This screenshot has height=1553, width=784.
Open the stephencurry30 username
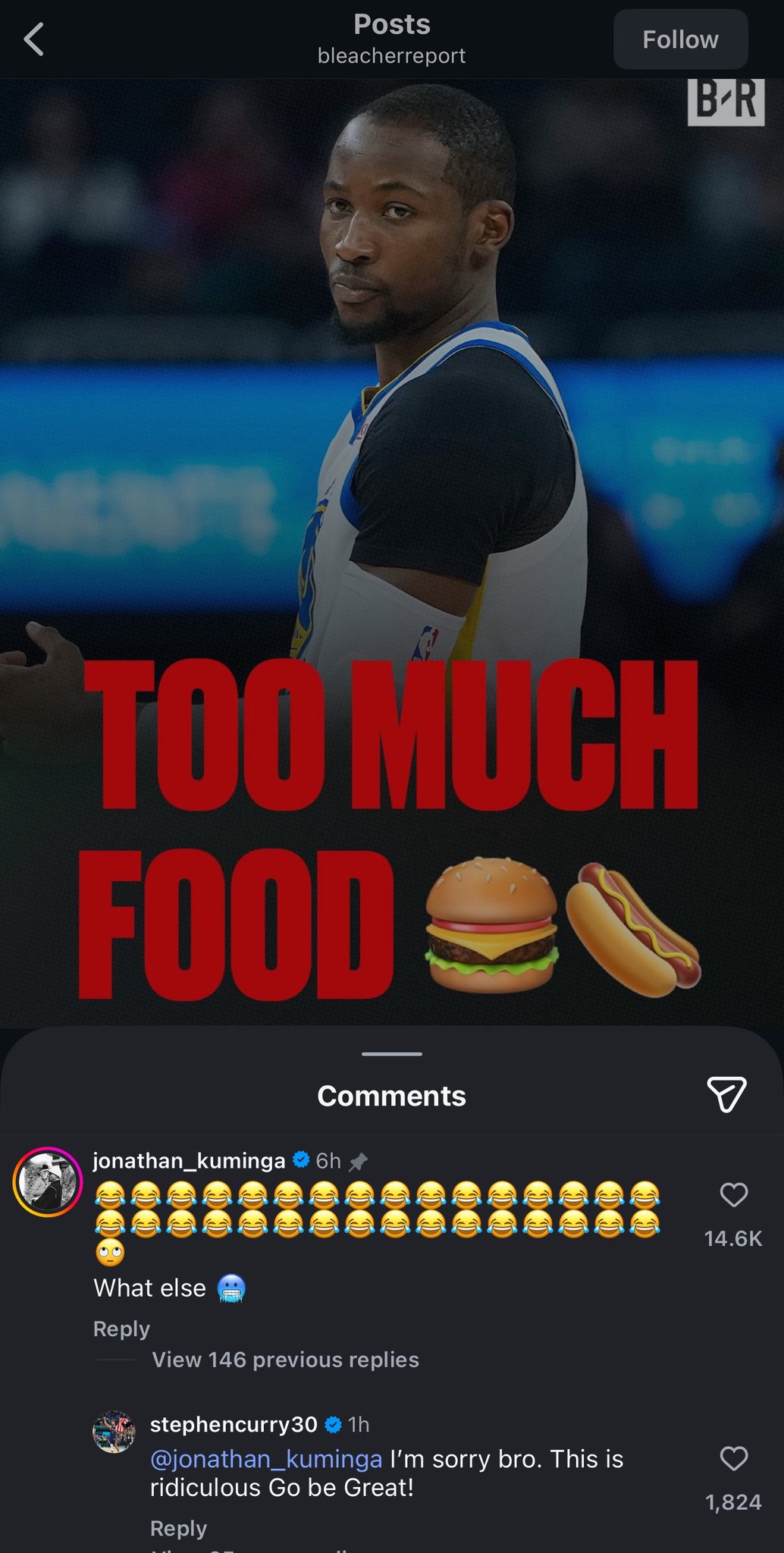(x=234, y=1425)
